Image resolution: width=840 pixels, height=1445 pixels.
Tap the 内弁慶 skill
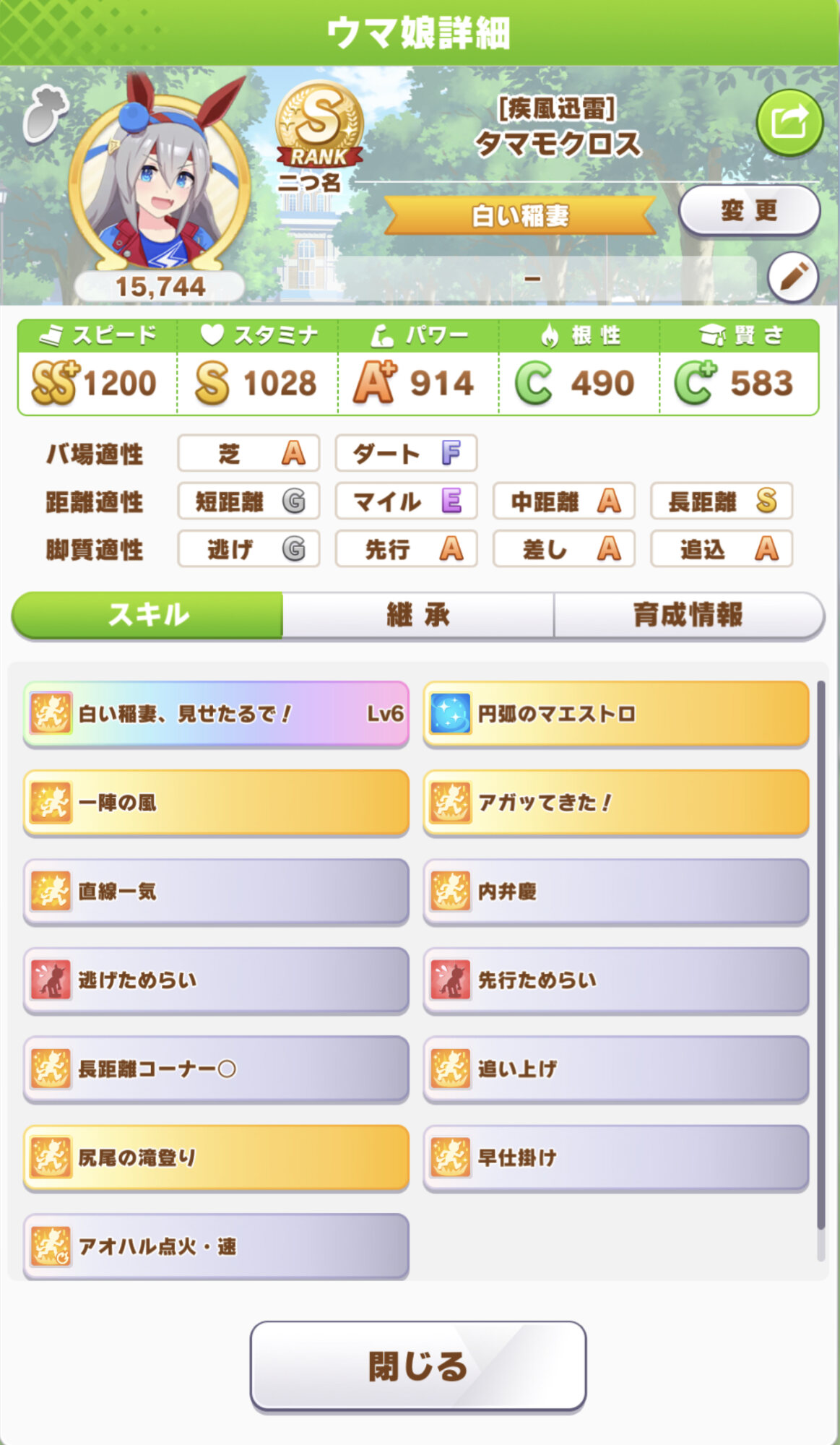[x=615, y=891]
